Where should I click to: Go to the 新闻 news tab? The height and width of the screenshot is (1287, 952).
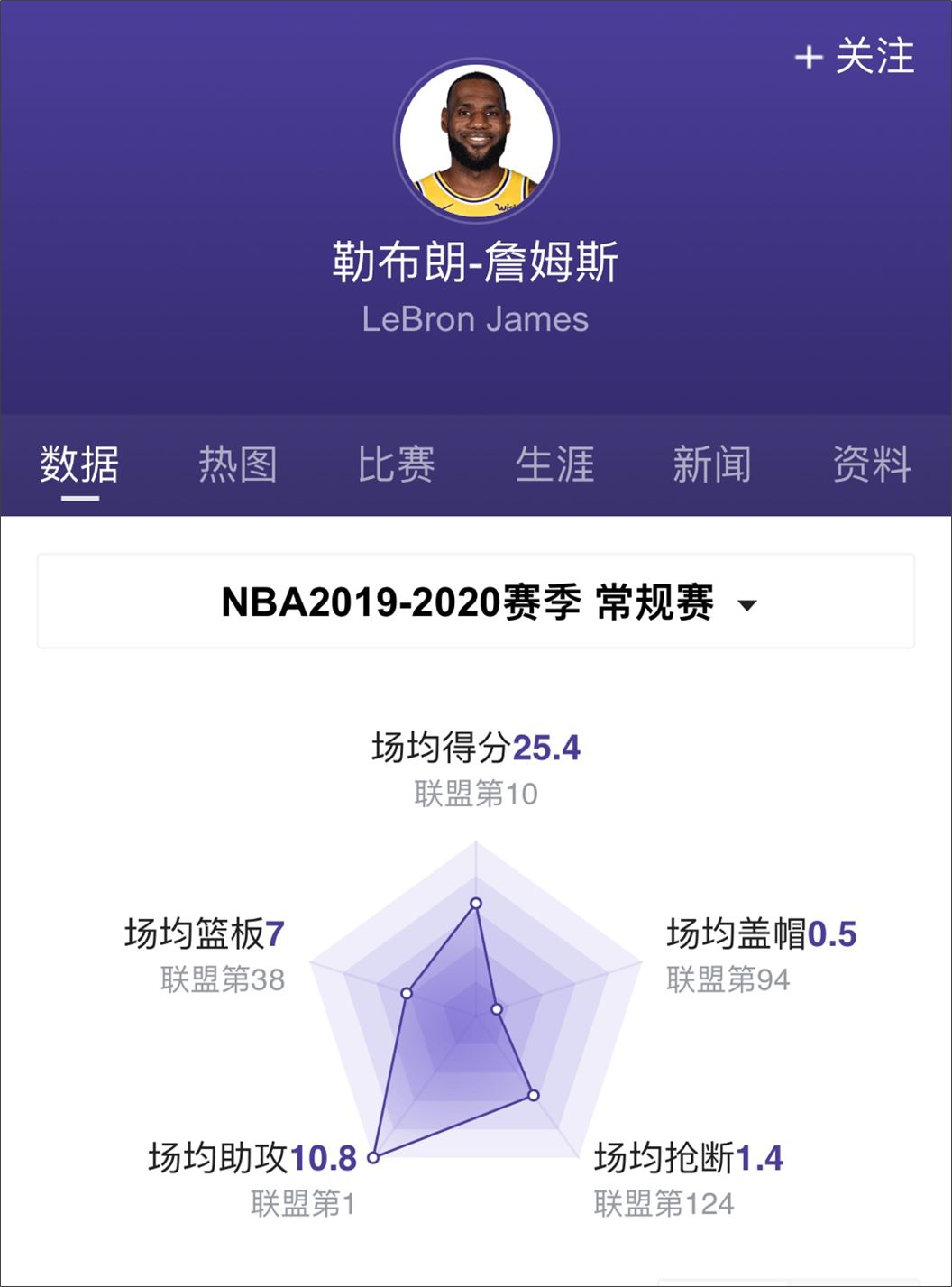pyautogui.click(x=712, y=464)
